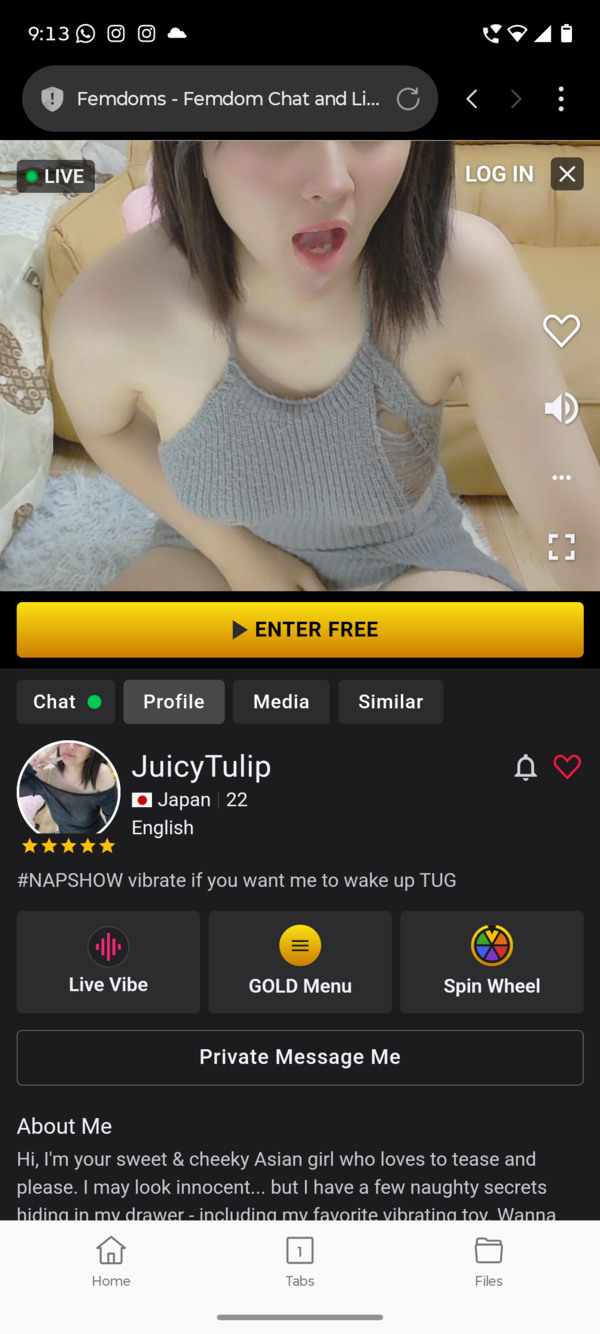The image size is (600, 1334).
Task: Close the live video overlay
Action: tap(567, 174)
